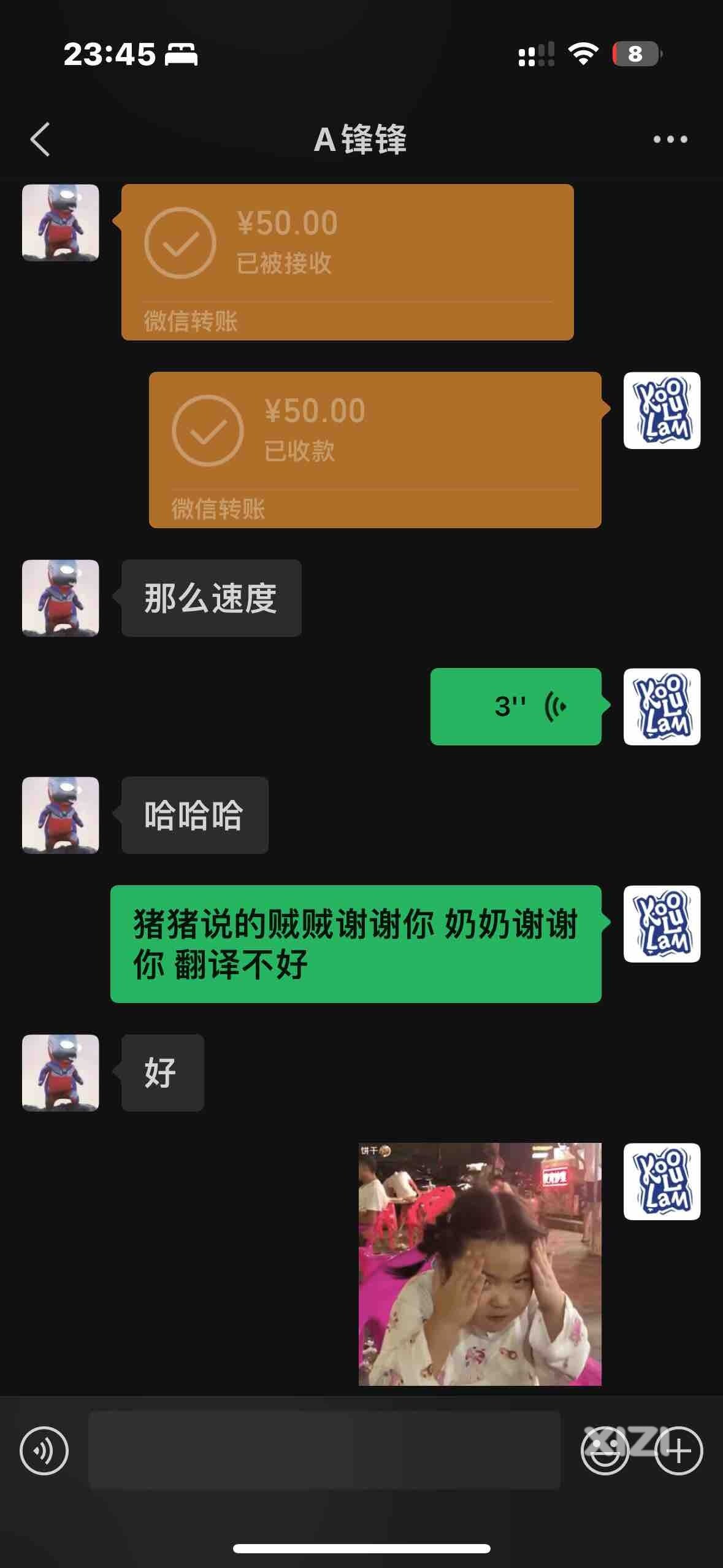The height and width of the screenshot is (1568, 723).
Task: Switch to voice input mode
Action: pyautogui.click(x=44, y=1451)
